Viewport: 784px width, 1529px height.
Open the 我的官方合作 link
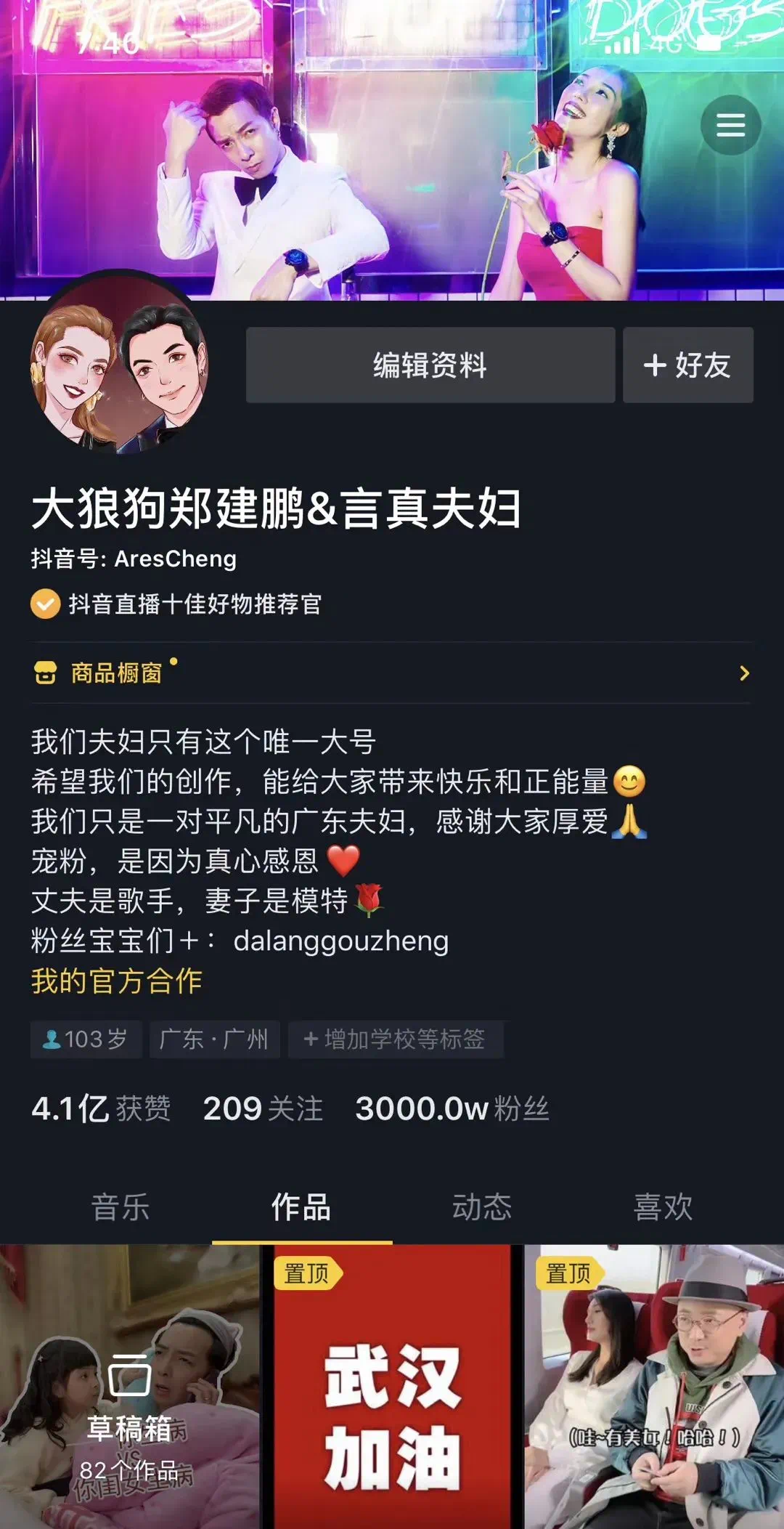[117, 981]
